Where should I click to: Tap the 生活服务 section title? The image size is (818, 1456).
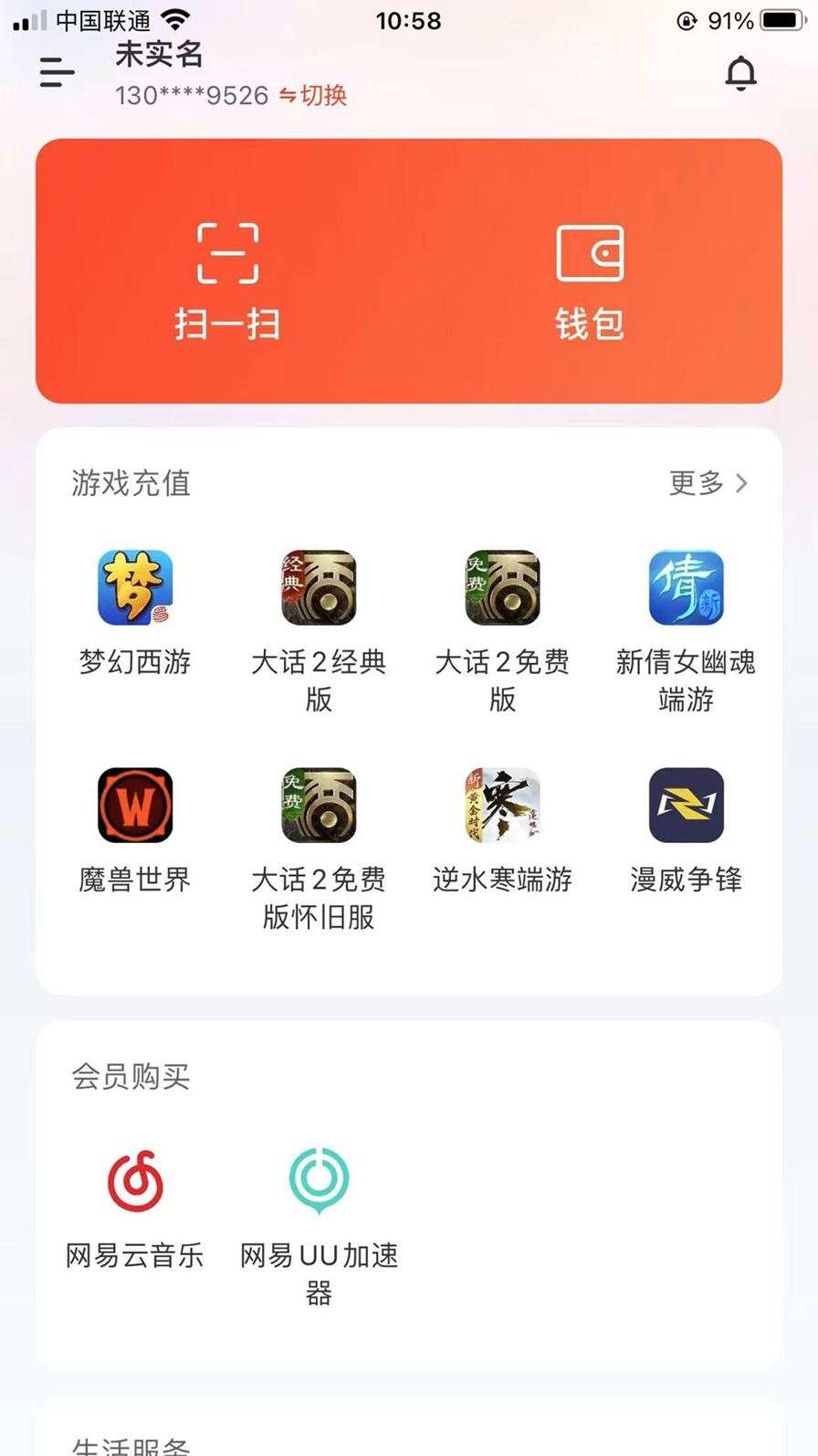[x=132, y=1445]
